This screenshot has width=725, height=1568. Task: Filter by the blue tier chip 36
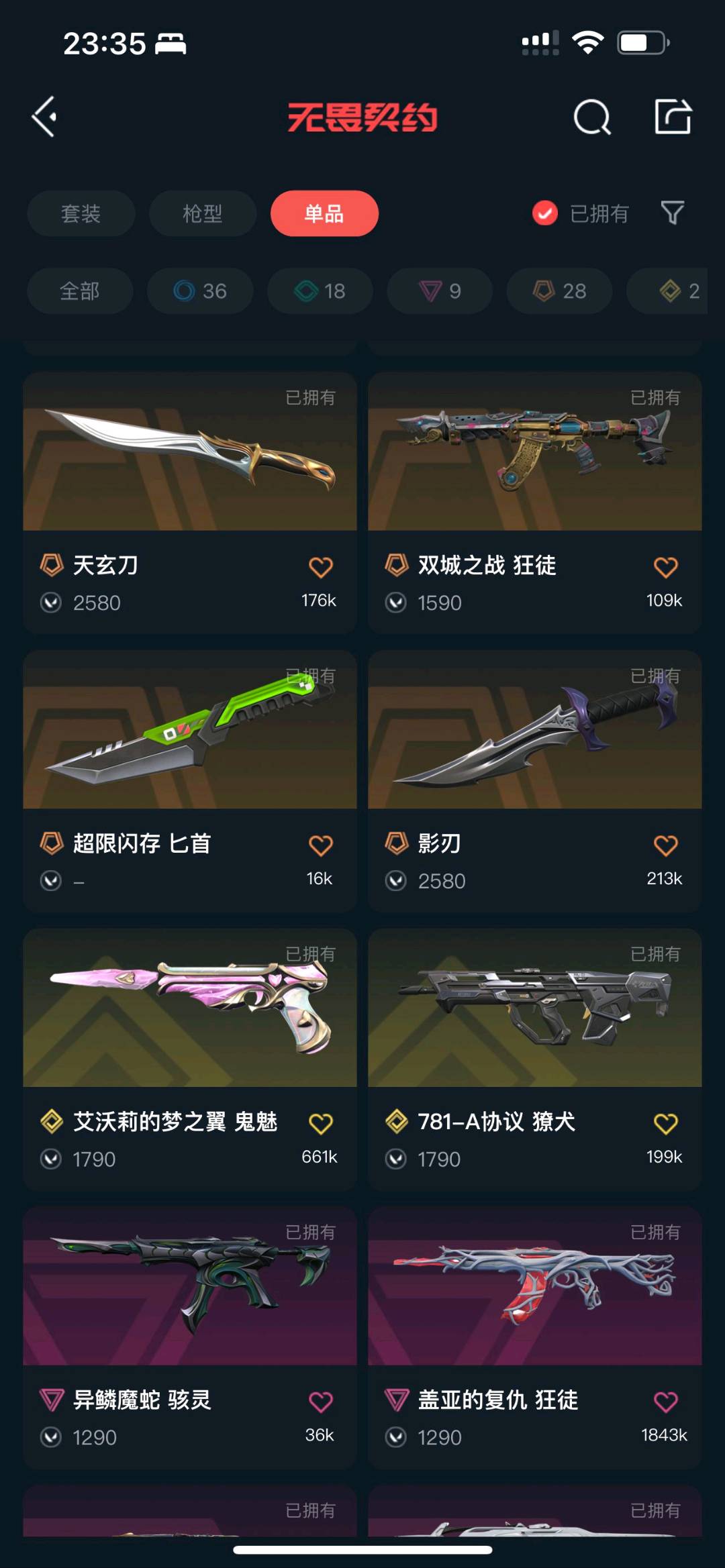pyautogui.click(x=200, y=291)
